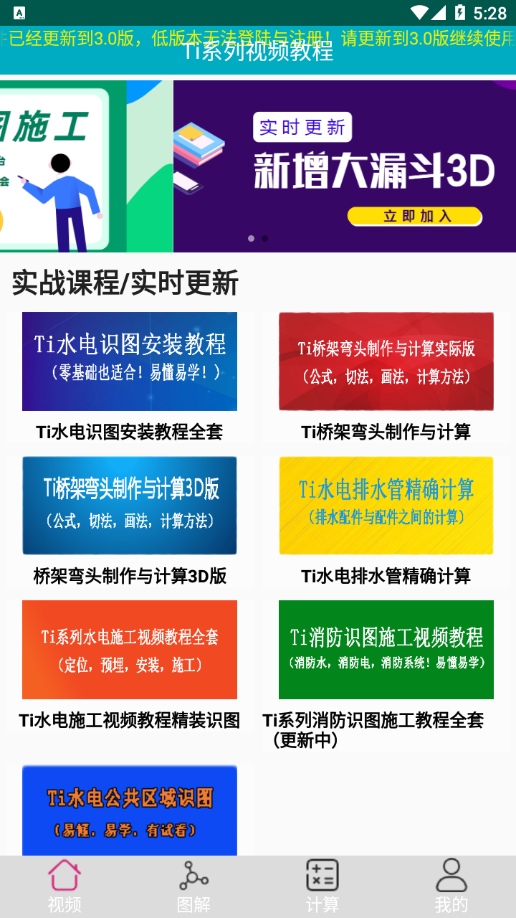Open the 新增大漏斗3D banner
This screenshot has width=516, height=918.
pyautogui.click(x=344, y=166)
